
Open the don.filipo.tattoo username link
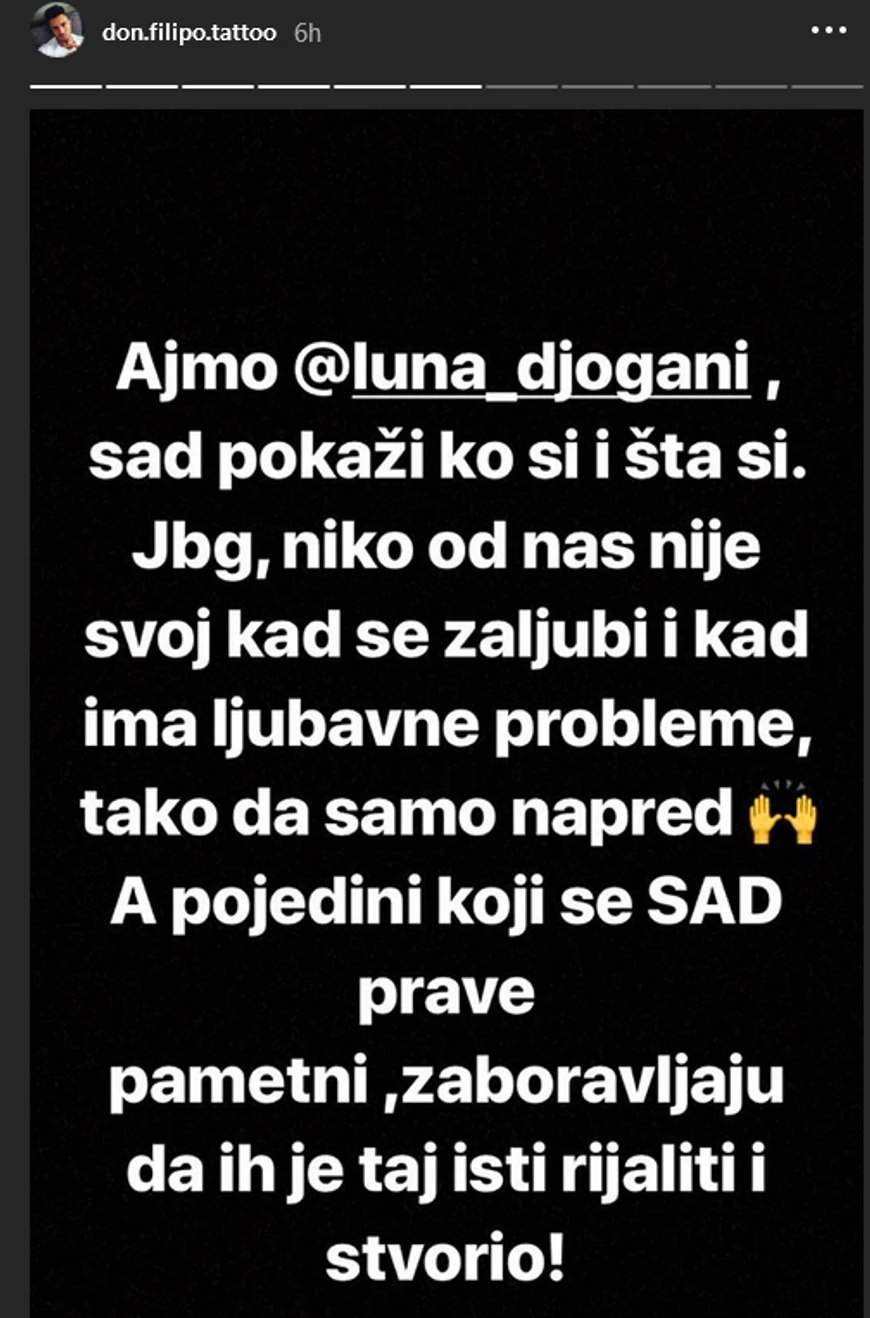[188, 32]
